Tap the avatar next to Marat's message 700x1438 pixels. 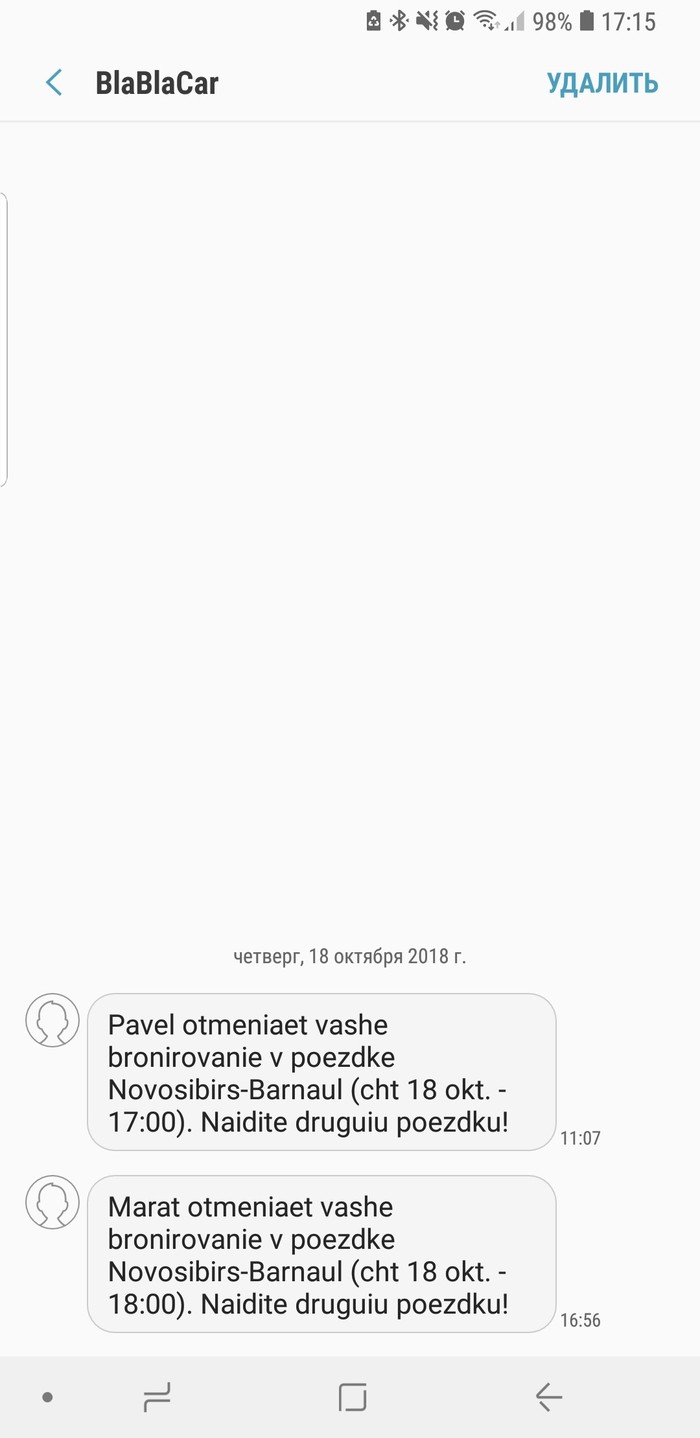[x=52, y=1202]
